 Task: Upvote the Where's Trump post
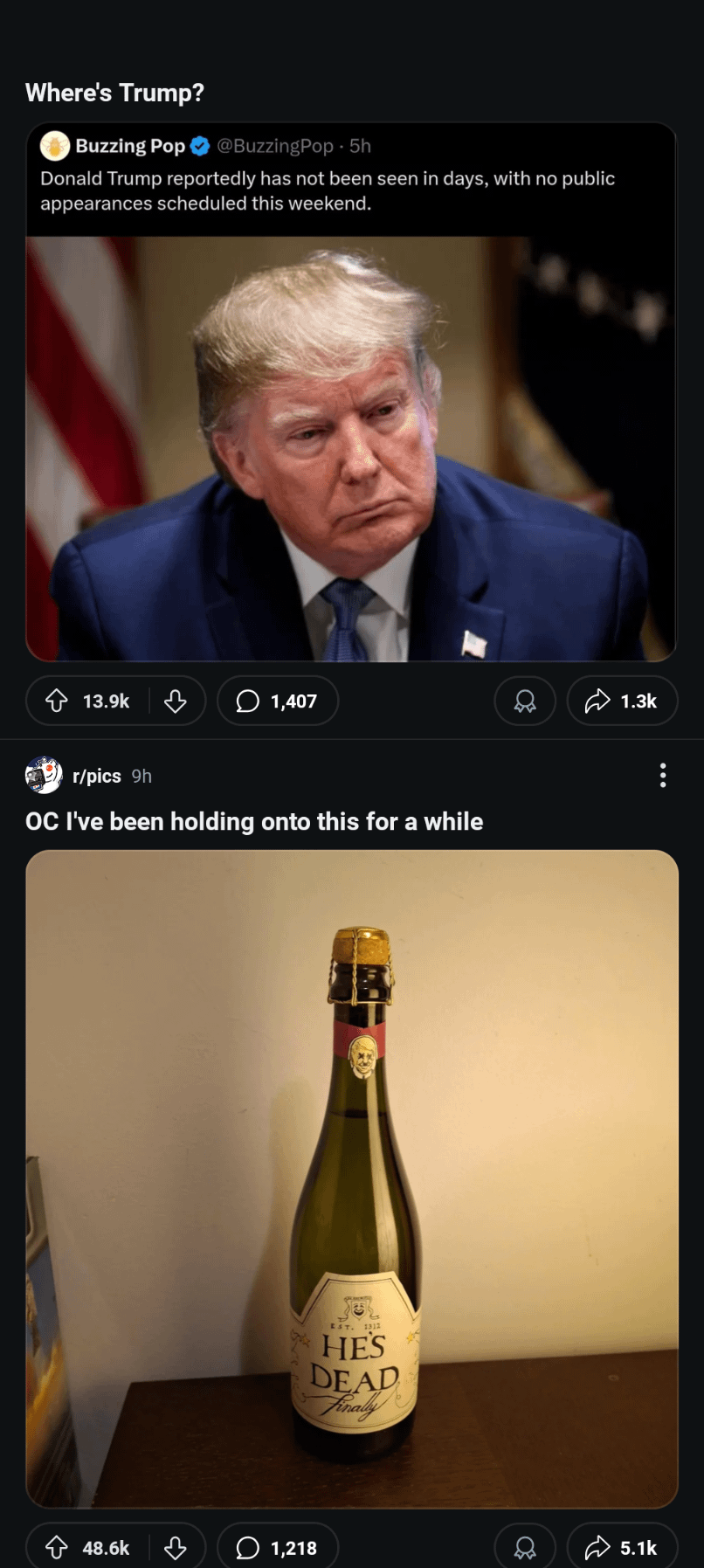pos(58,701)
